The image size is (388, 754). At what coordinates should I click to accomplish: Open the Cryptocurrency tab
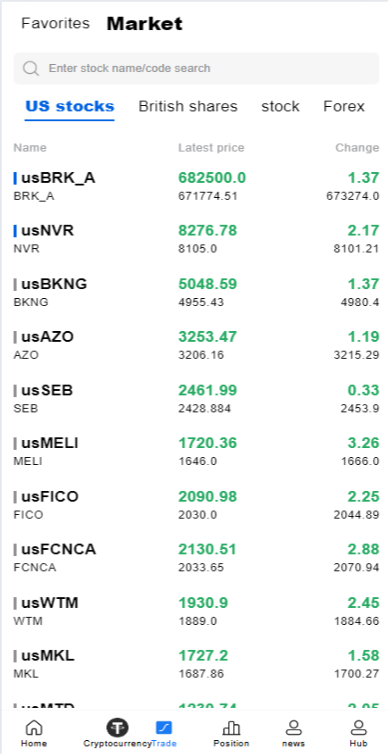[117, 733]
